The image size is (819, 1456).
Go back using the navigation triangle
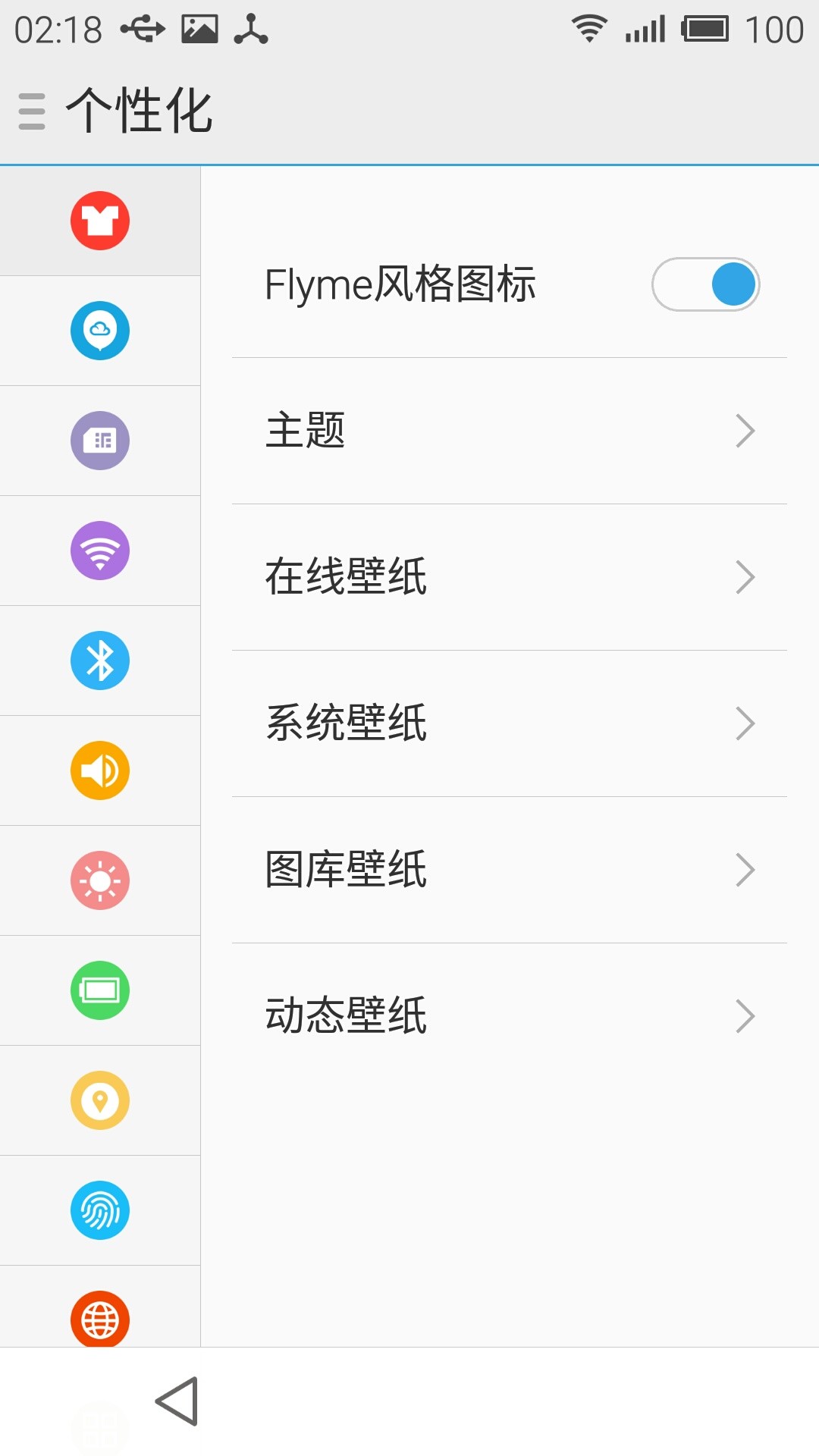177,1401
